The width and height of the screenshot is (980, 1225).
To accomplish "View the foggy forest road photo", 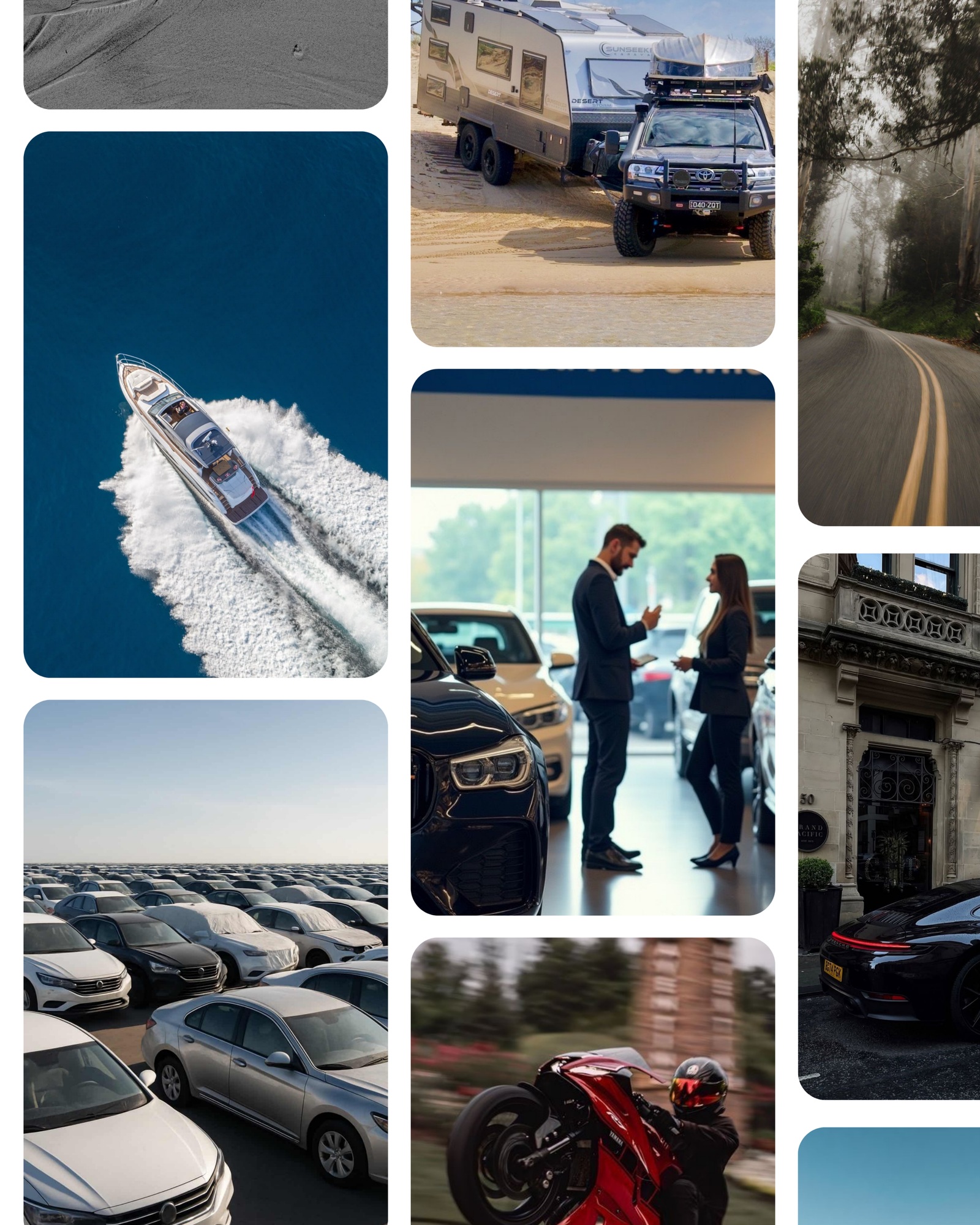I will click(889, 262).
